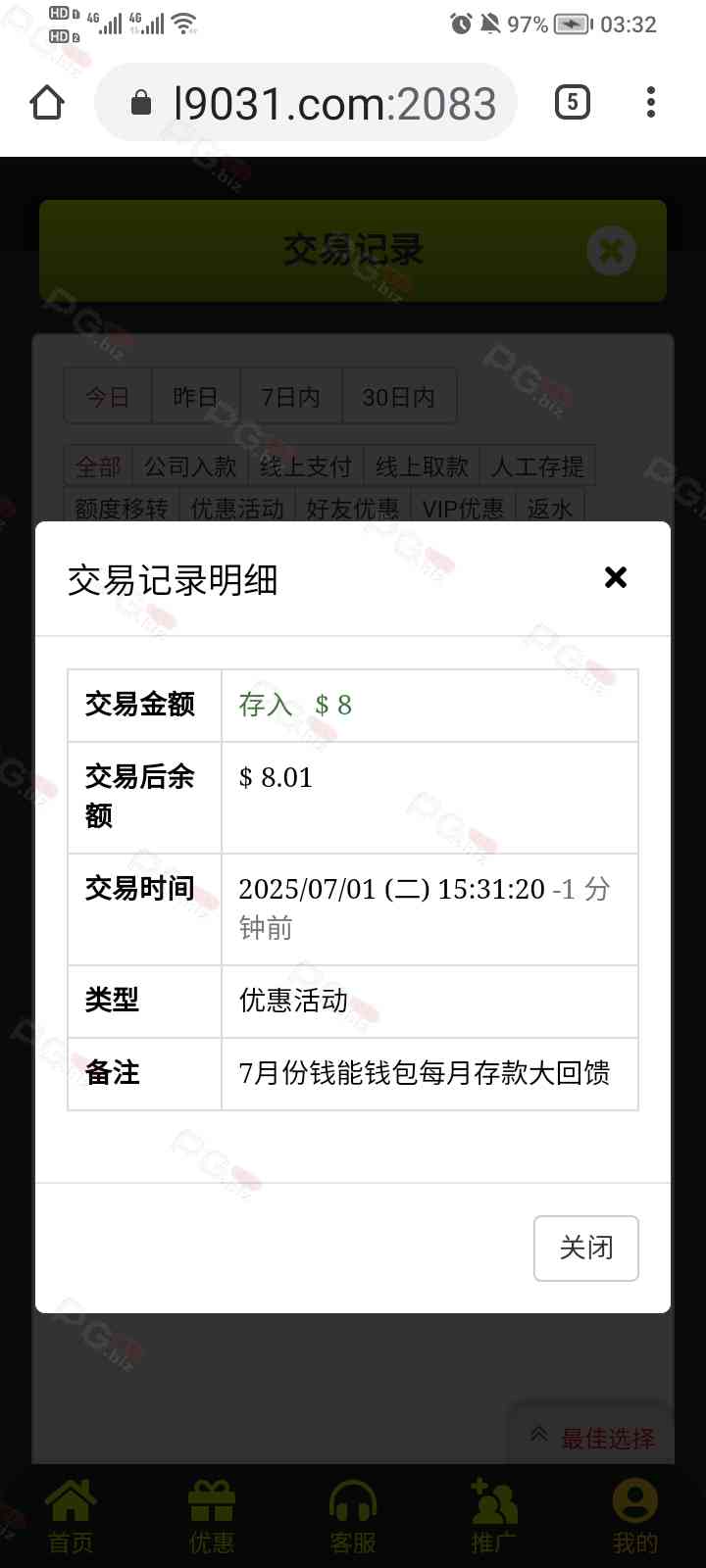Tap the 关闭 button

[585, 1248]
